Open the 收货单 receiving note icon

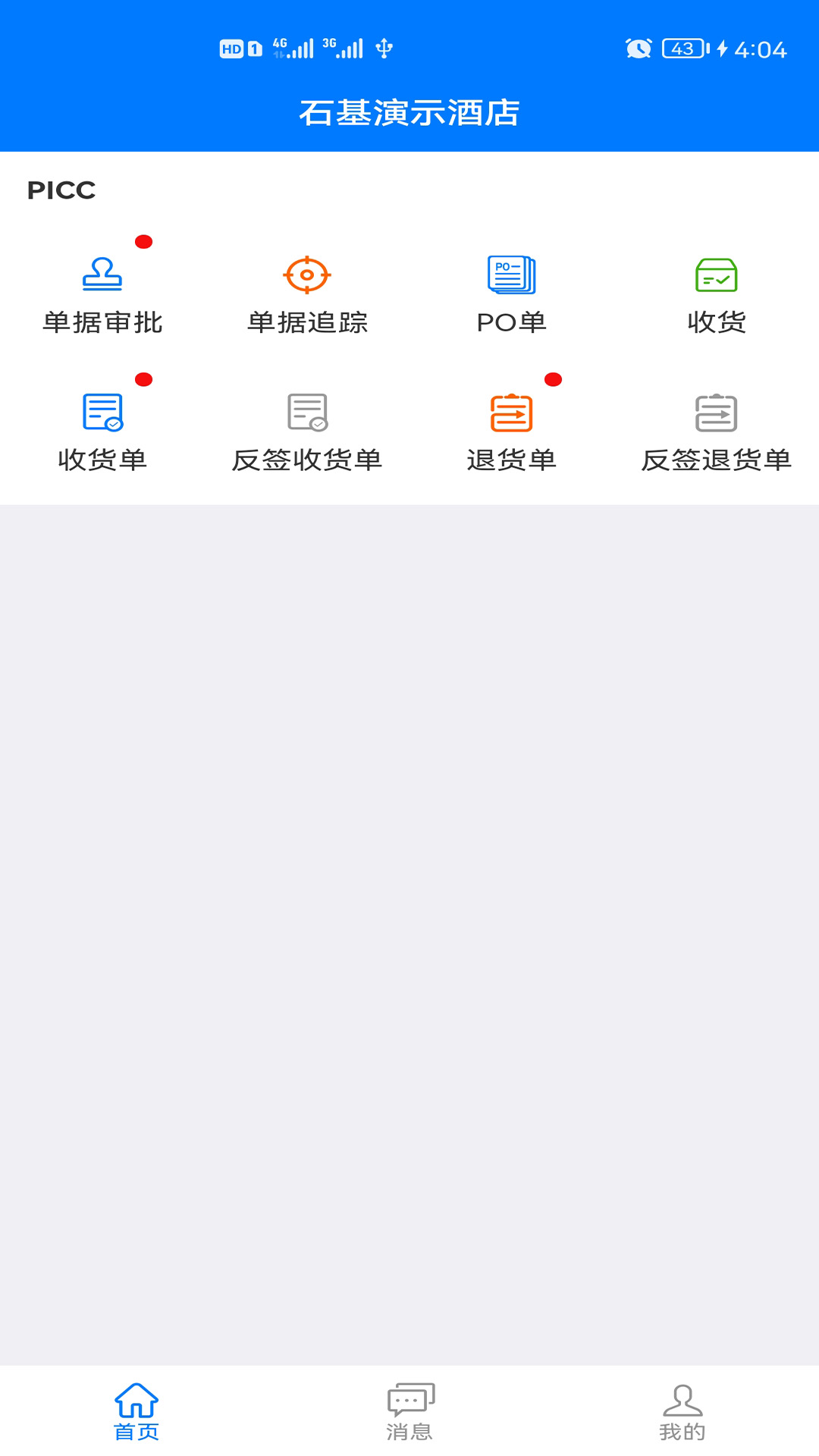click(x=102, y=413)
